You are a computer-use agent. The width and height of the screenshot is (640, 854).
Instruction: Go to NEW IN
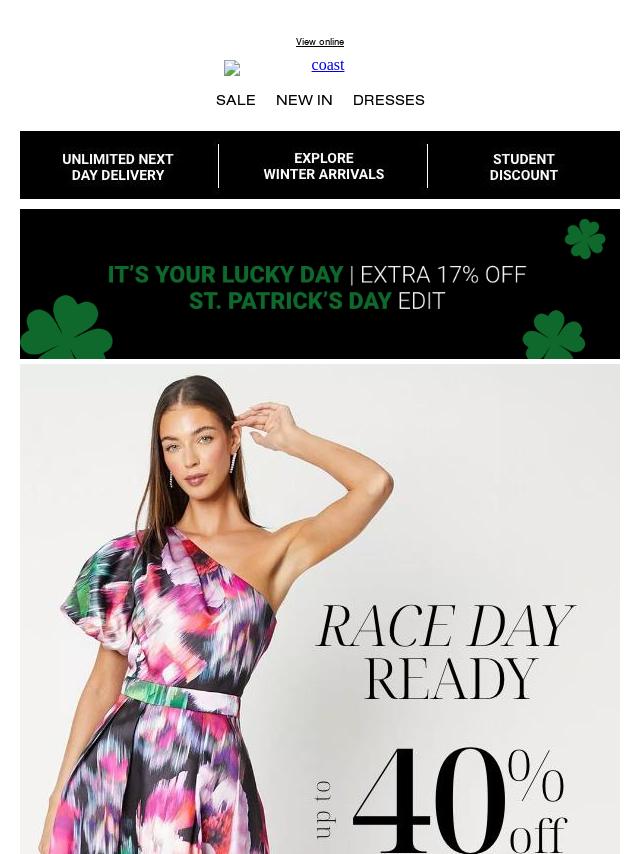(x=304, y=100)
